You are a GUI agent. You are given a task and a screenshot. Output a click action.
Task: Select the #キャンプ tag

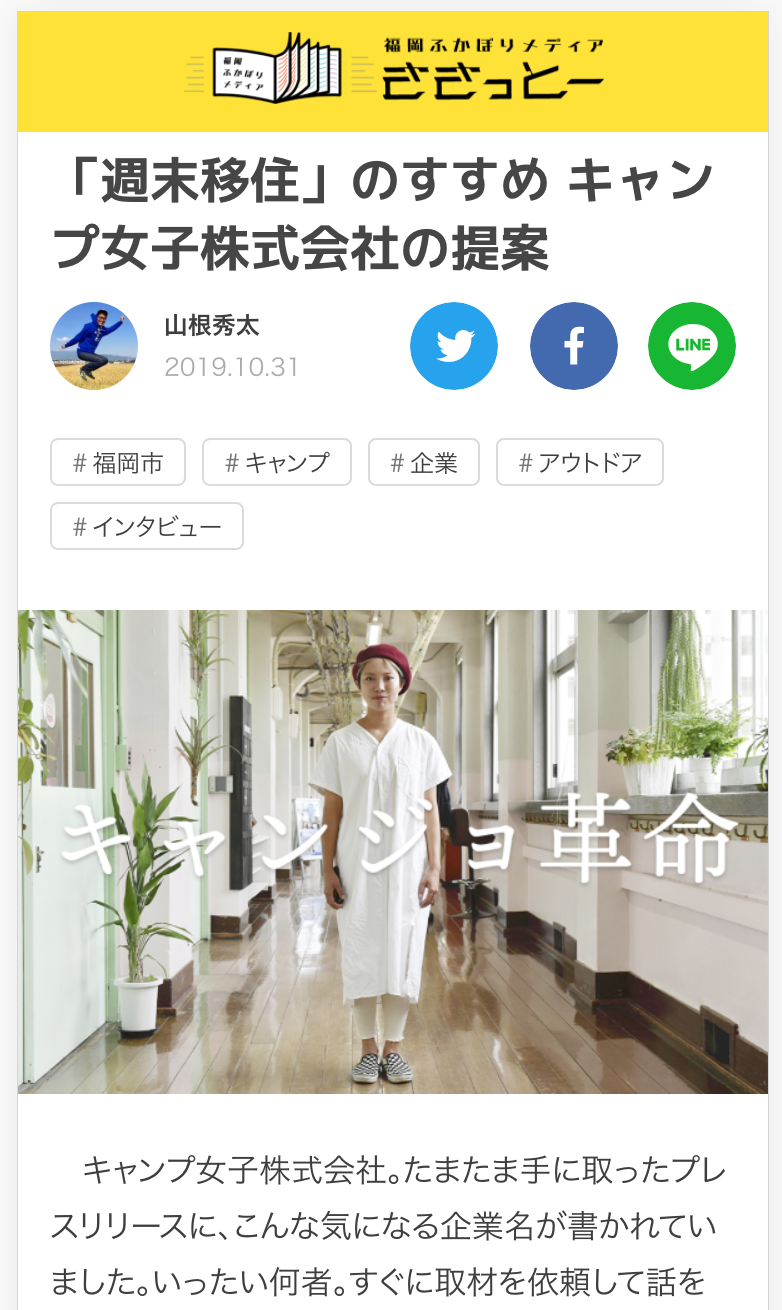click(x=277, y=462)
